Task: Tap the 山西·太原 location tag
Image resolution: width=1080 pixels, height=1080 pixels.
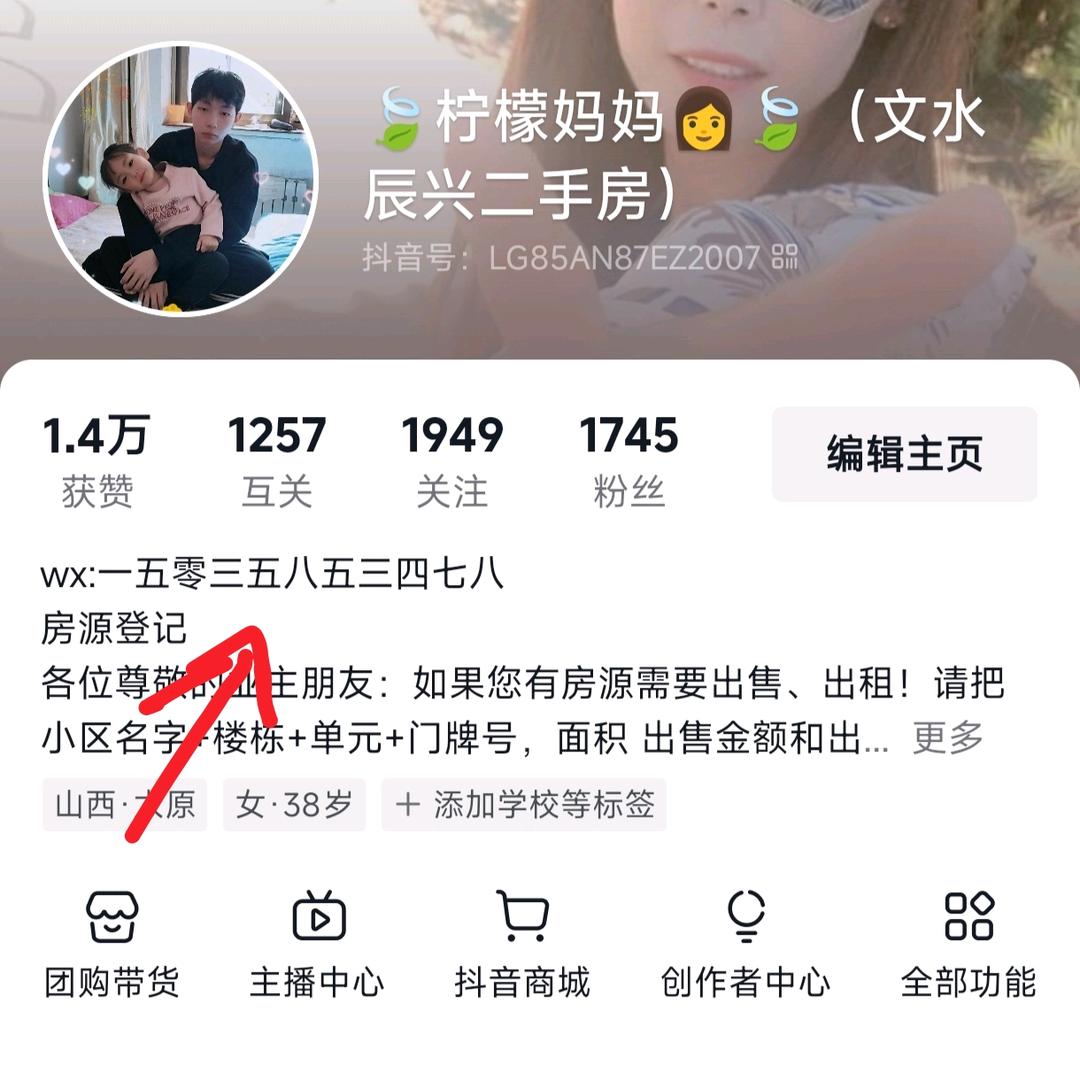Action: tap(124, 805)
